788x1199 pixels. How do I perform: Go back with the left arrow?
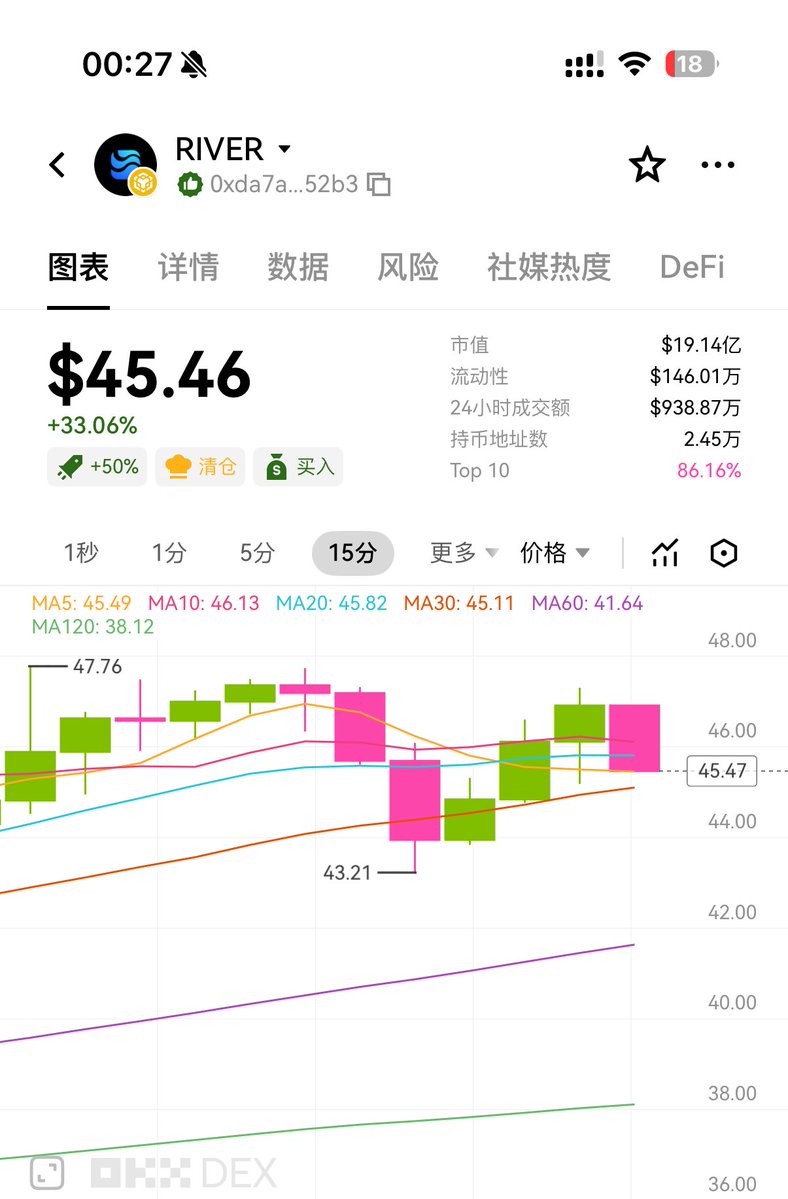(x=58, y=165)
